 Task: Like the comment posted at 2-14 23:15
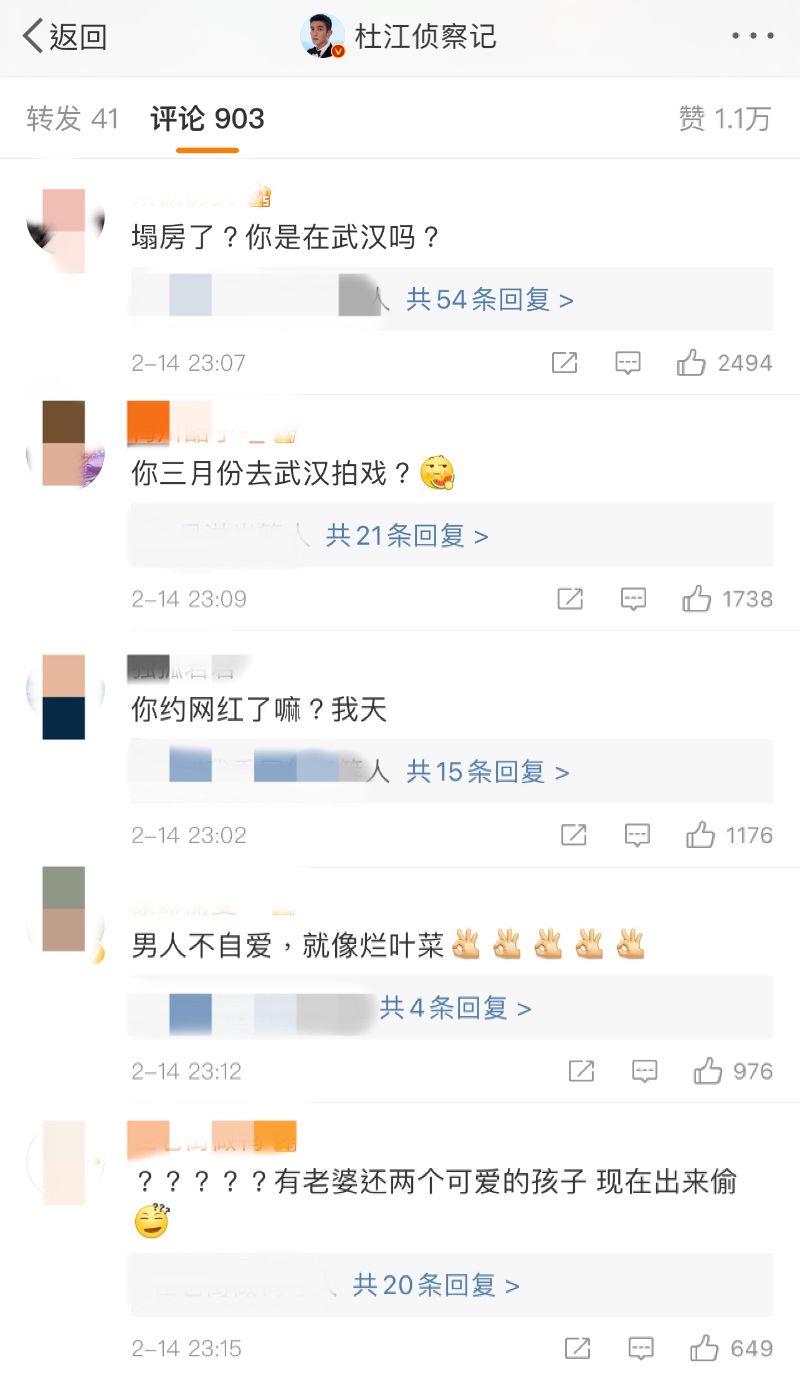pyautogui.click(x=705, y=1347)
